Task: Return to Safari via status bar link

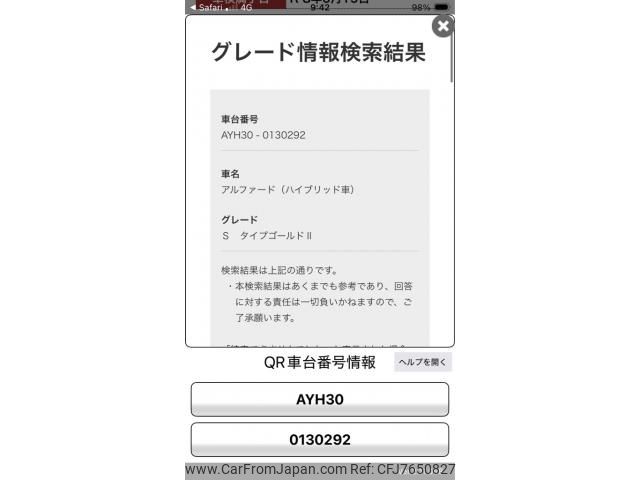Action: (207, 6)
